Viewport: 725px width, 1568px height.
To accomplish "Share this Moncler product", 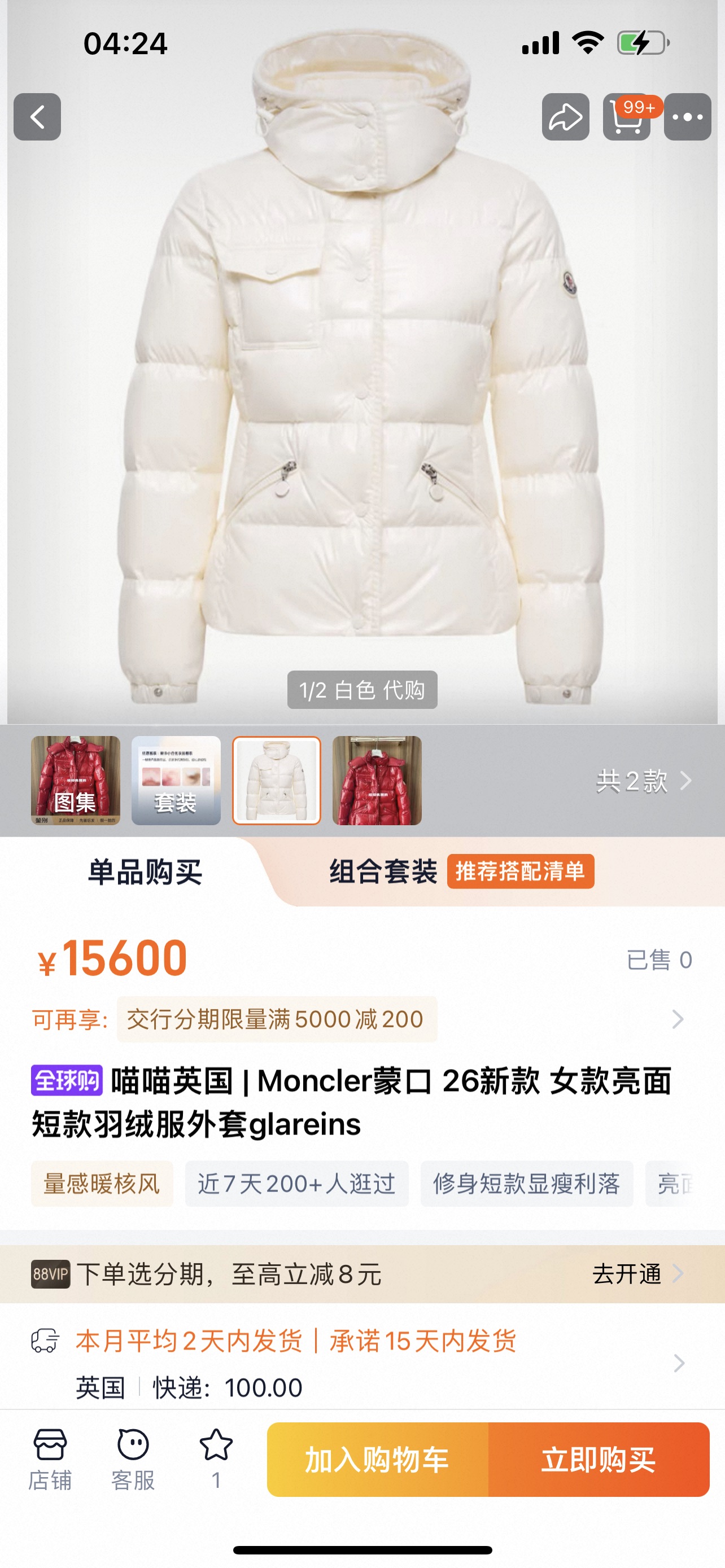I will (x=566, y=117).
